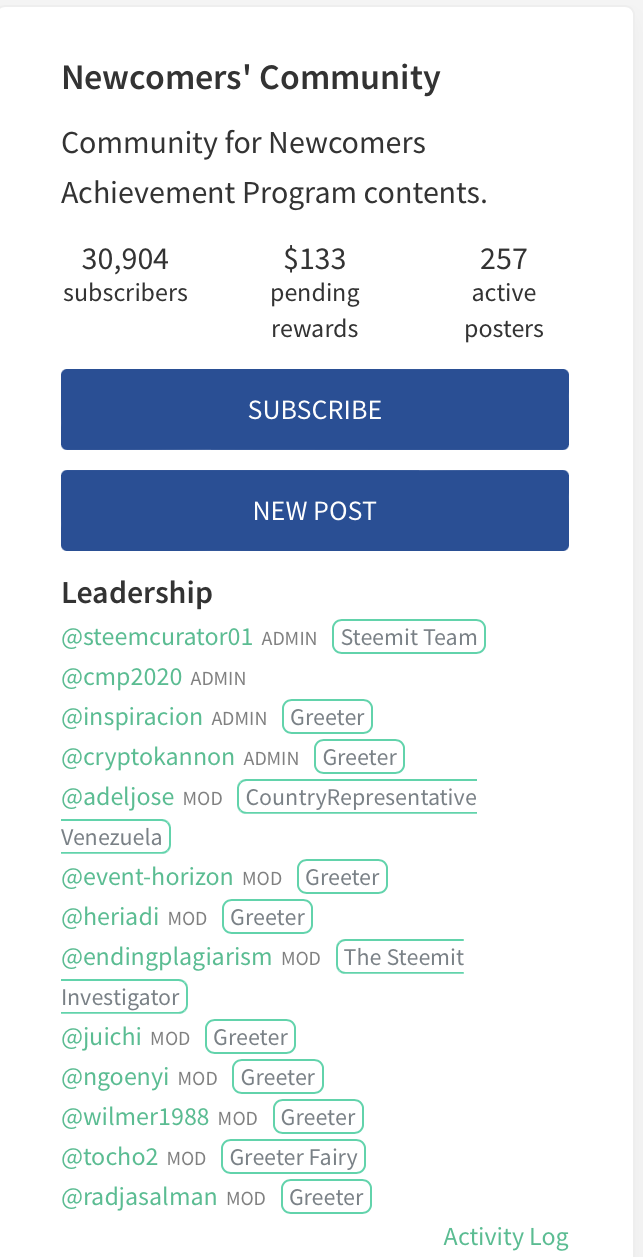The height and width of the screenshot is (1257, 643).
Task: Open the @steemcurator01 profile
Action: [x=157, y=637]
